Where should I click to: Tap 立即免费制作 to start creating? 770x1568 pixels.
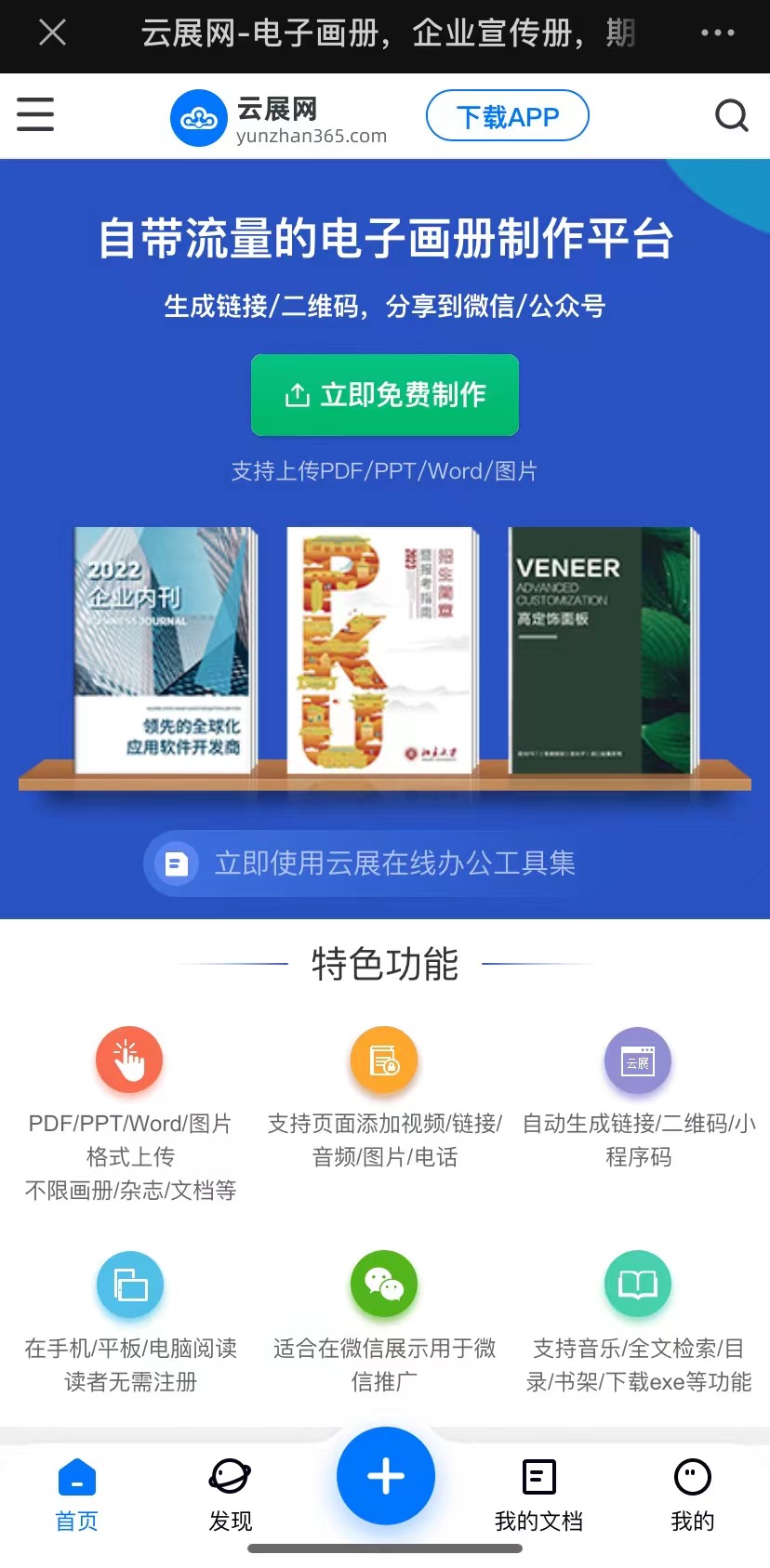(385, 395)
